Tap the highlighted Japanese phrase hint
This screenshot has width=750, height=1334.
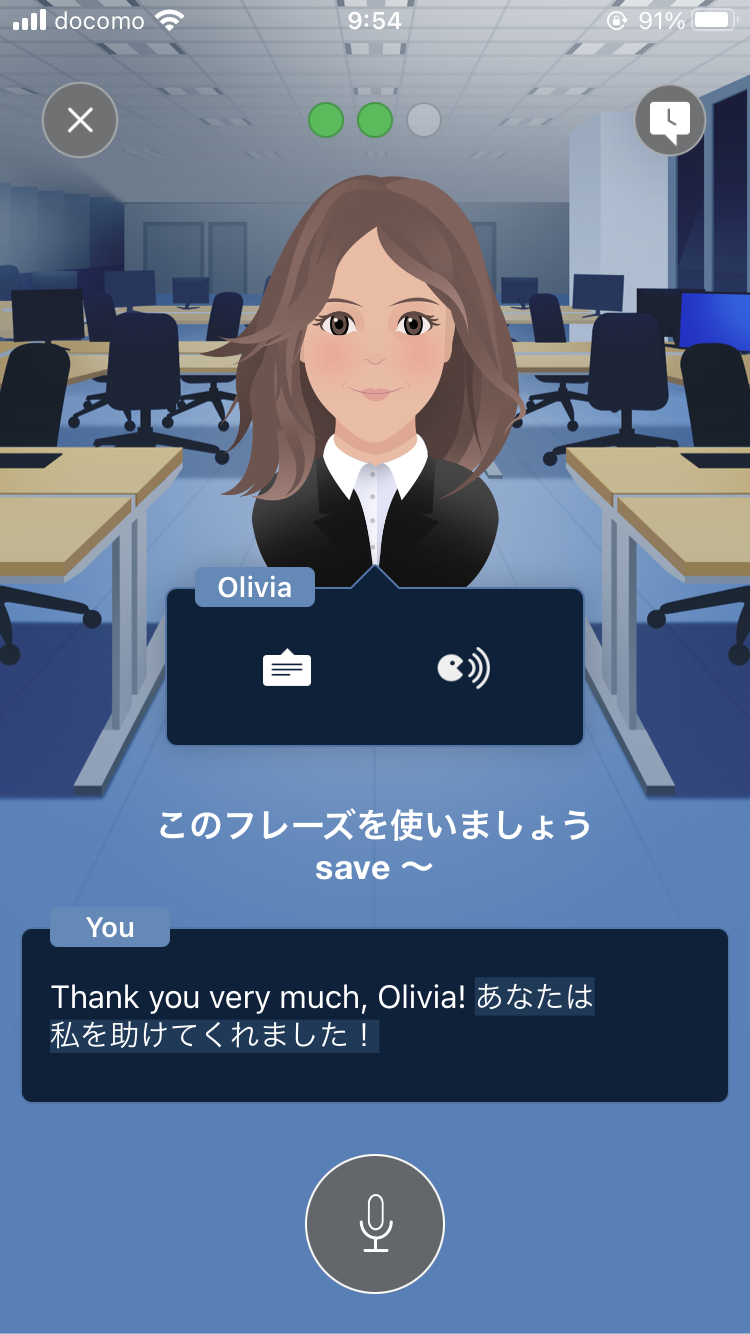[323, 1015]
